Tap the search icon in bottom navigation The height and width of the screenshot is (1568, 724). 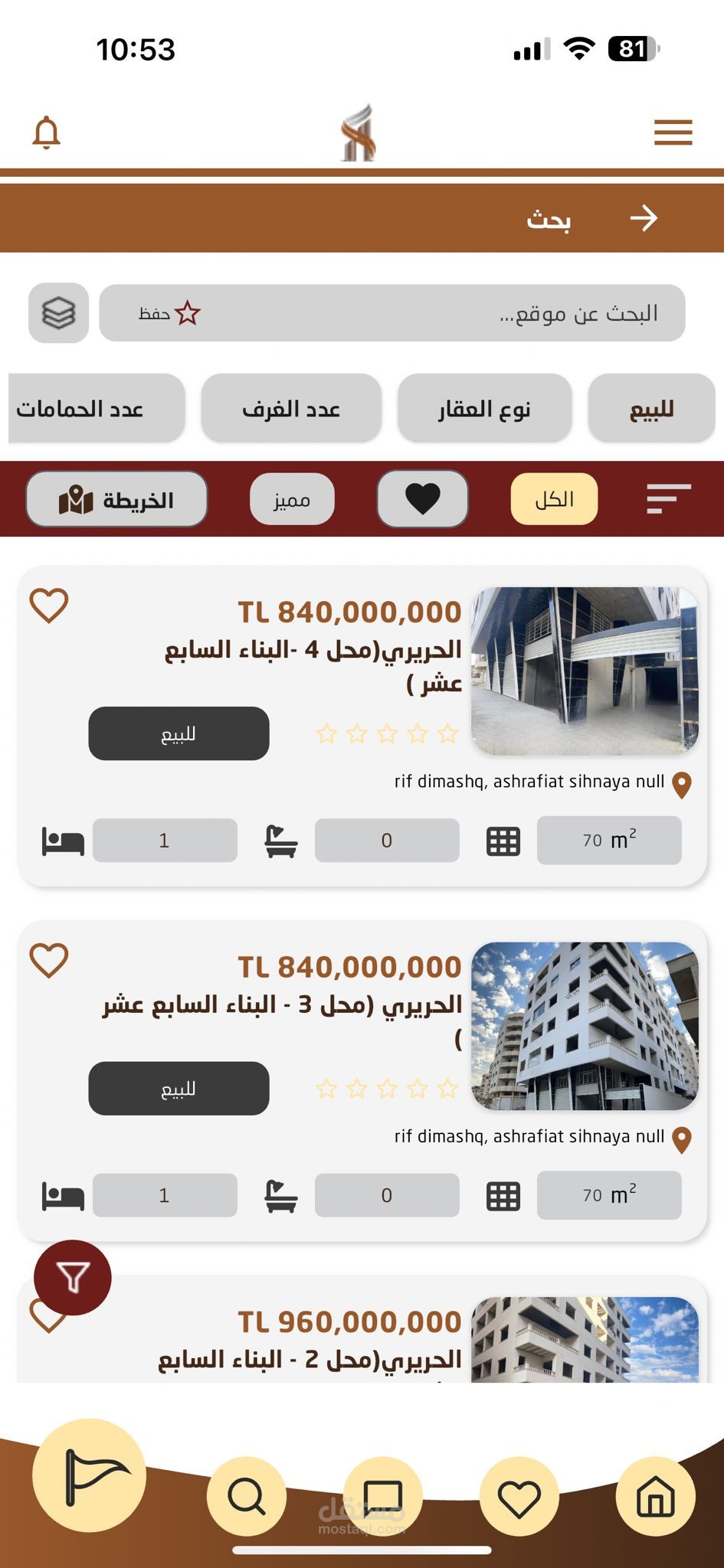[245, 1496]
